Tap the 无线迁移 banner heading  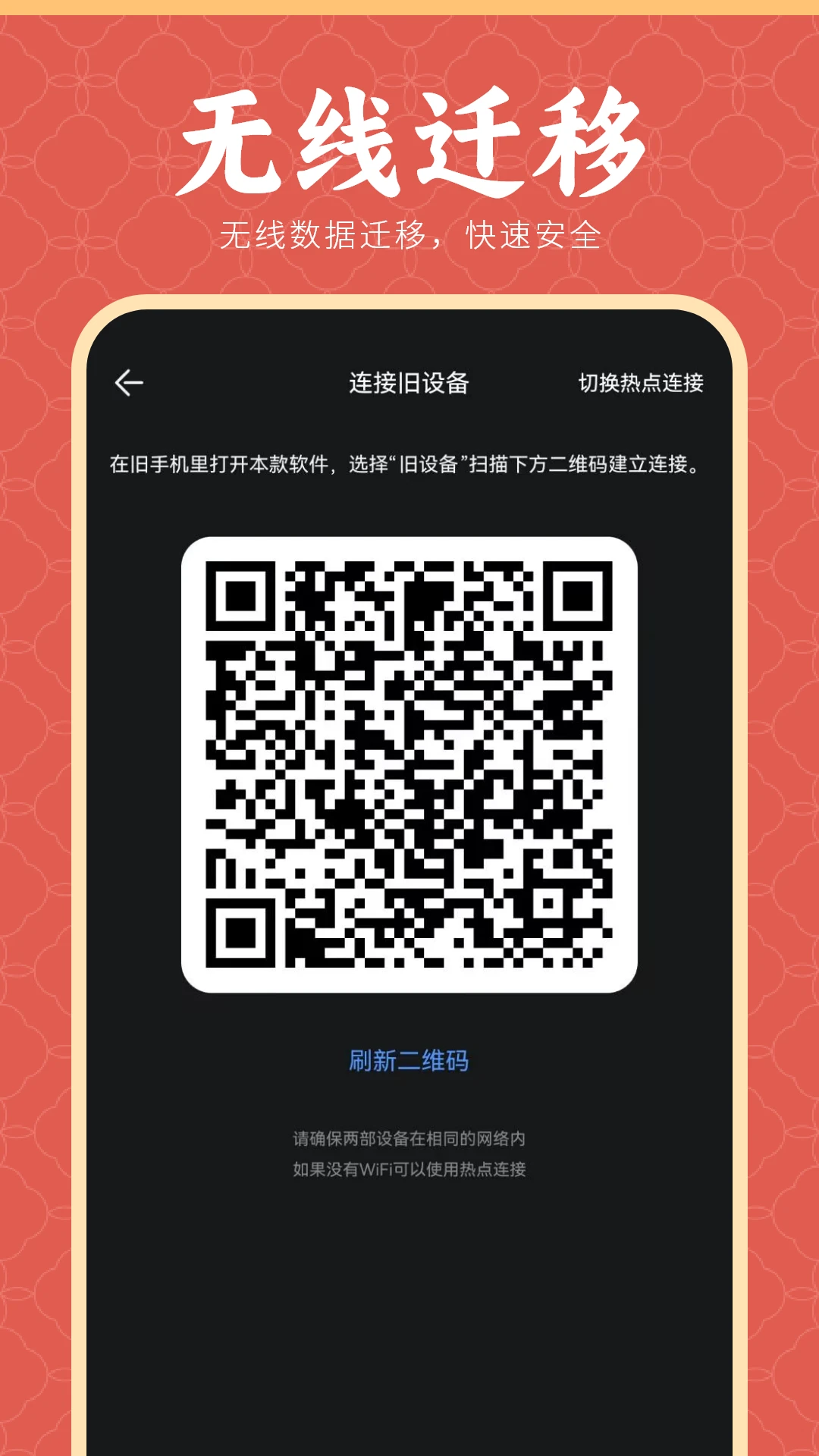[409, 140]
